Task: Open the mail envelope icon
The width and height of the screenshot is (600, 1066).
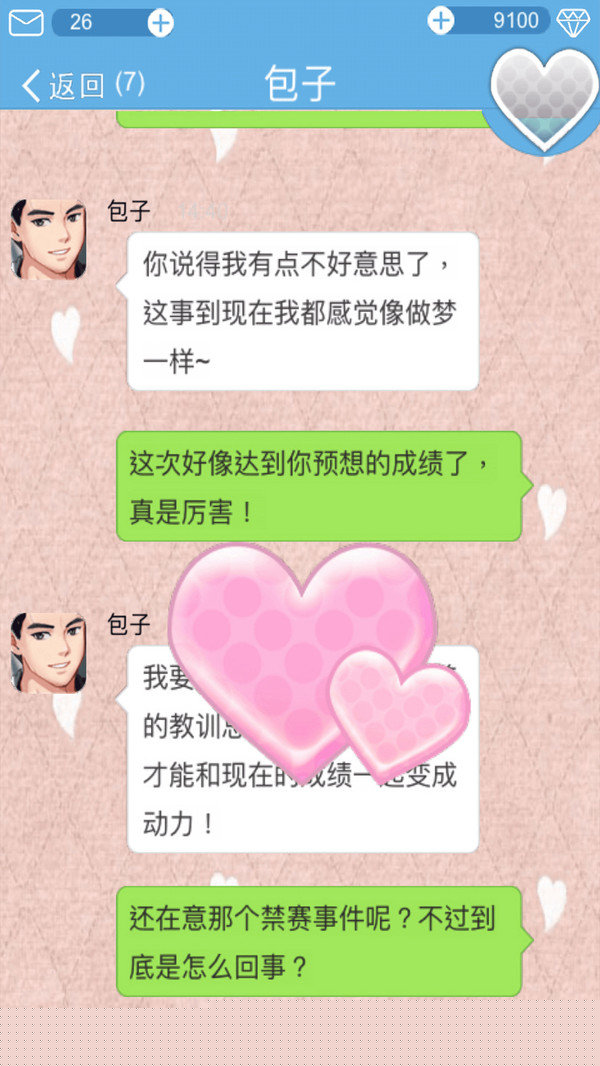Action: pyautogui.click(x=26, y=23)
